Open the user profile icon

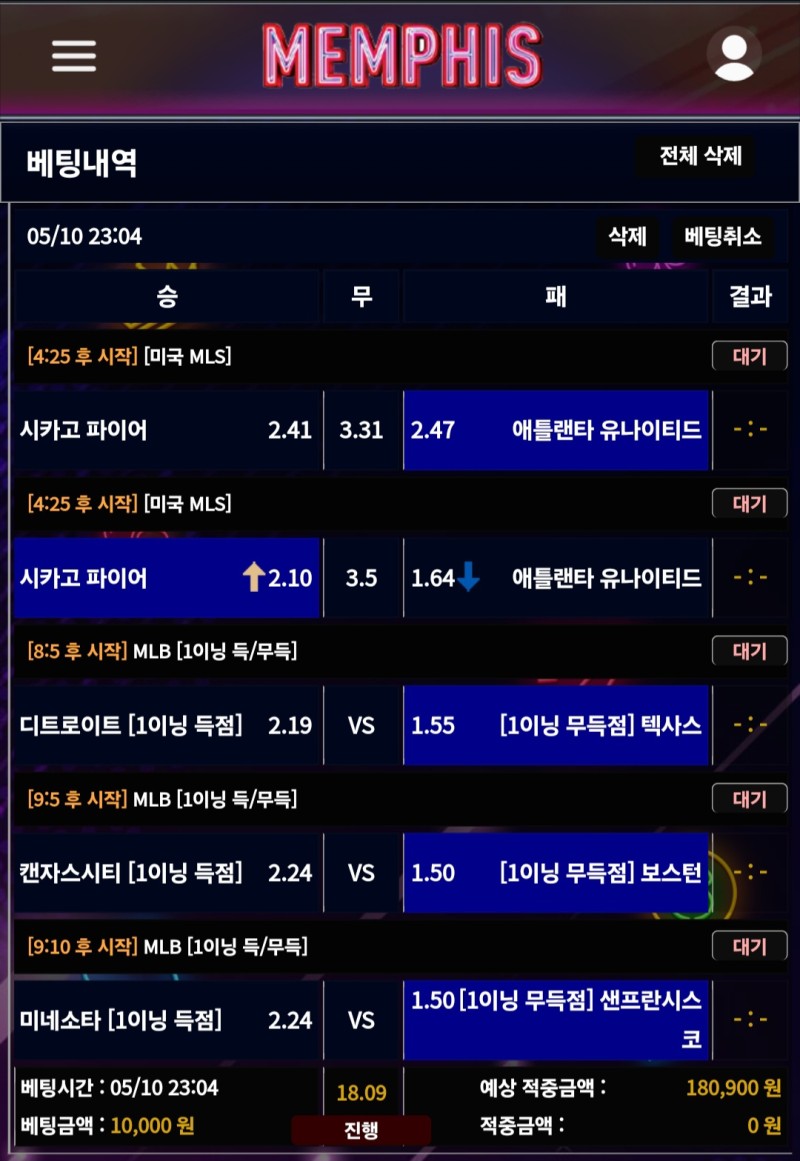(734, 54)
